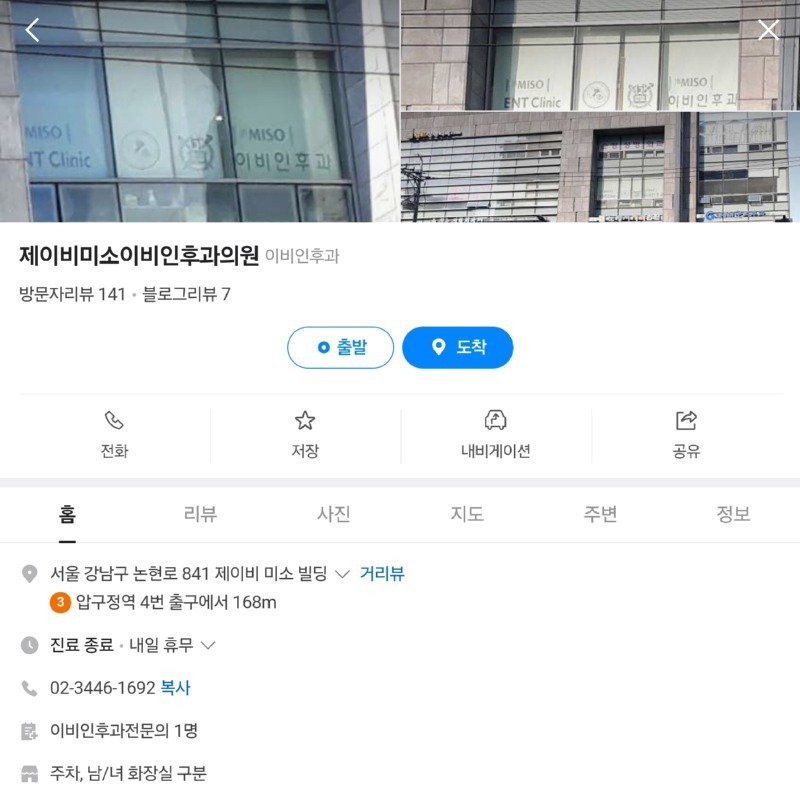800x795 pixels.
Task: Switch to the 주변 tab
Action: pyautogui.click(x=600, y=514)
